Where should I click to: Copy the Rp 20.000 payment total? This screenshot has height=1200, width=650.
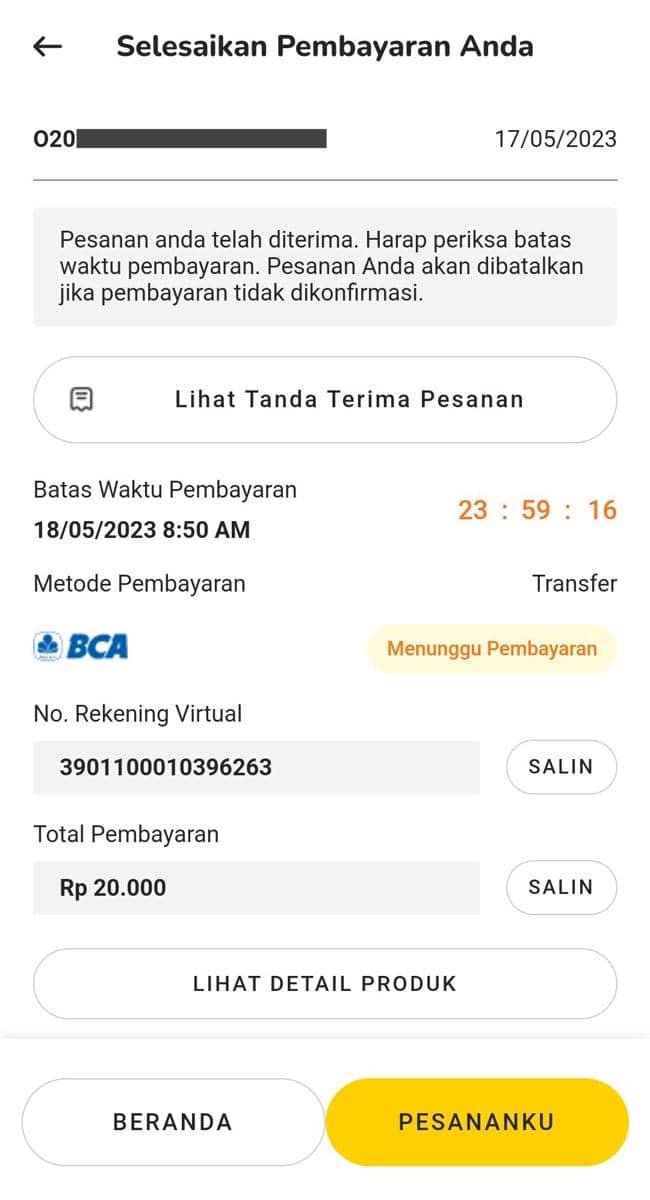click(560, 887)
